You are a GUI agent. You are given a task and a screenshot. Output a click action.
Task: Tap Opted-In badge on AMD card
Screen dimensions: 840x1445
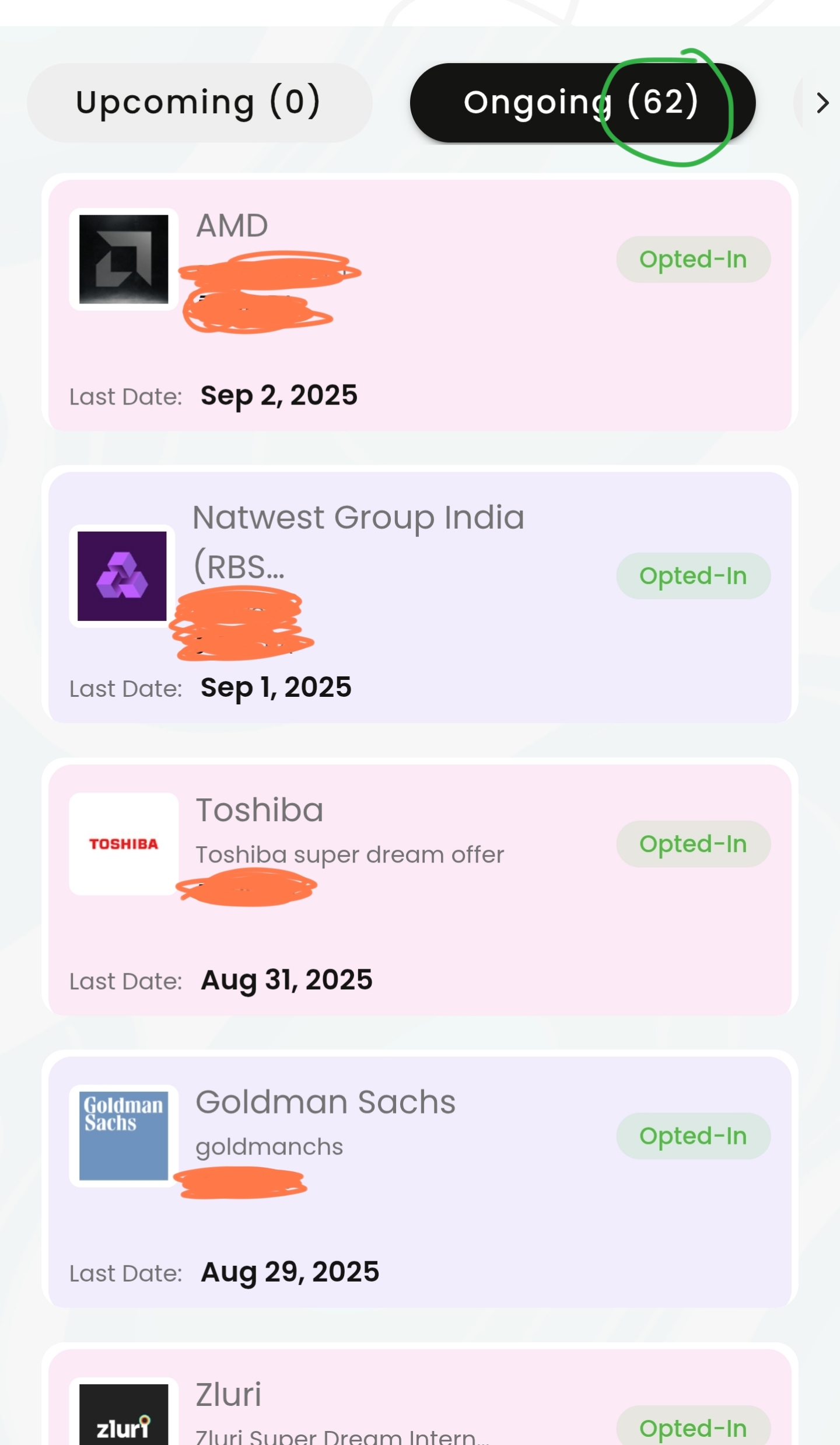(694, 259)
